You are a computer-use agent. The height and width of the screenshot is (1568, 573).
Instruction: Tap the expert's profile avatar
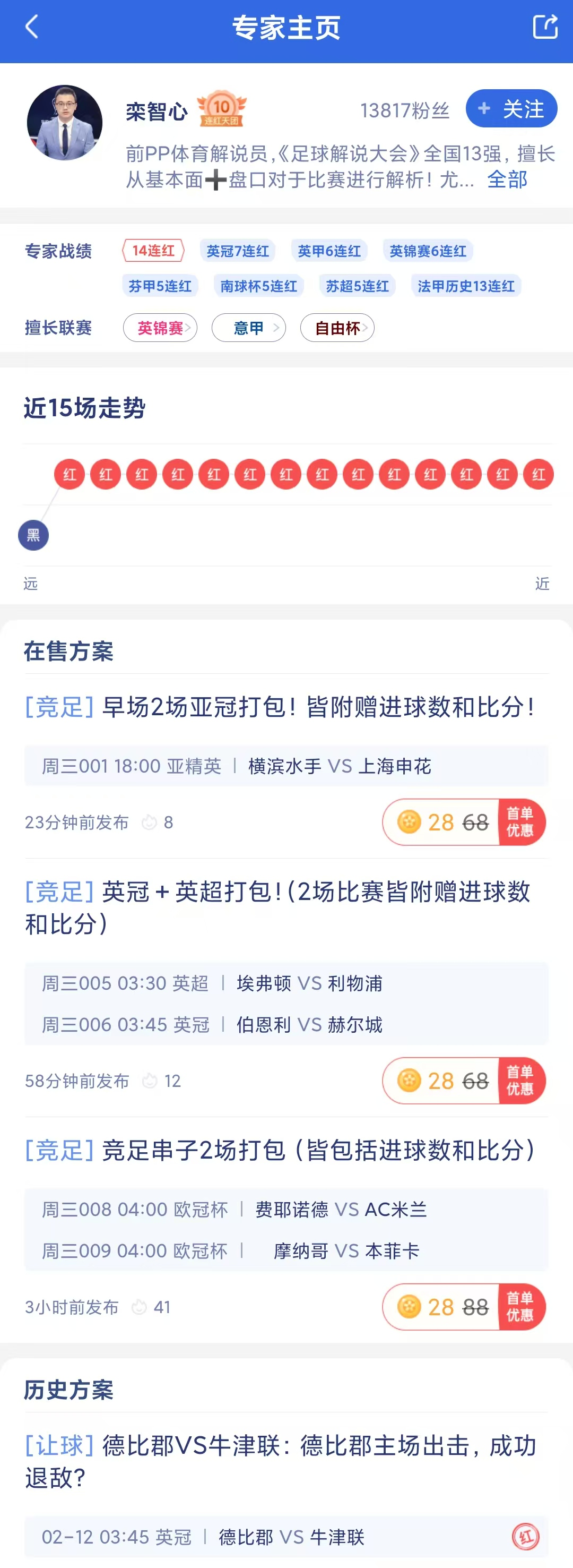click(65, 123)
